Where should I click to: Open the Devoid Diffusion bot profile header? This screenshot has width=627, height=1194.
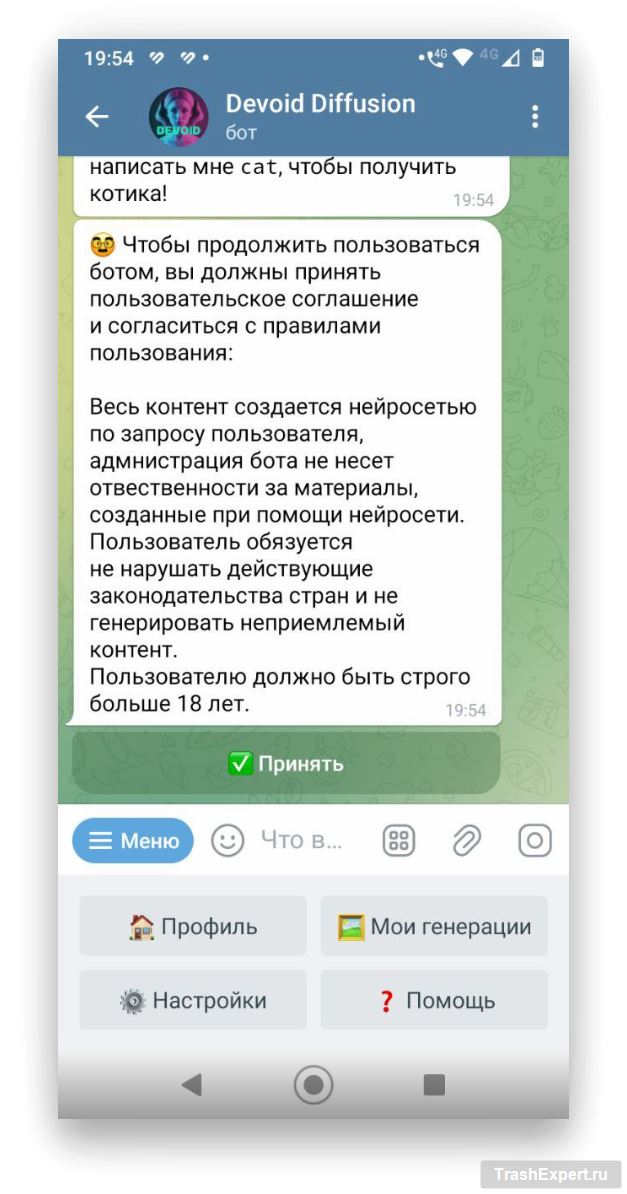[320, 116]
